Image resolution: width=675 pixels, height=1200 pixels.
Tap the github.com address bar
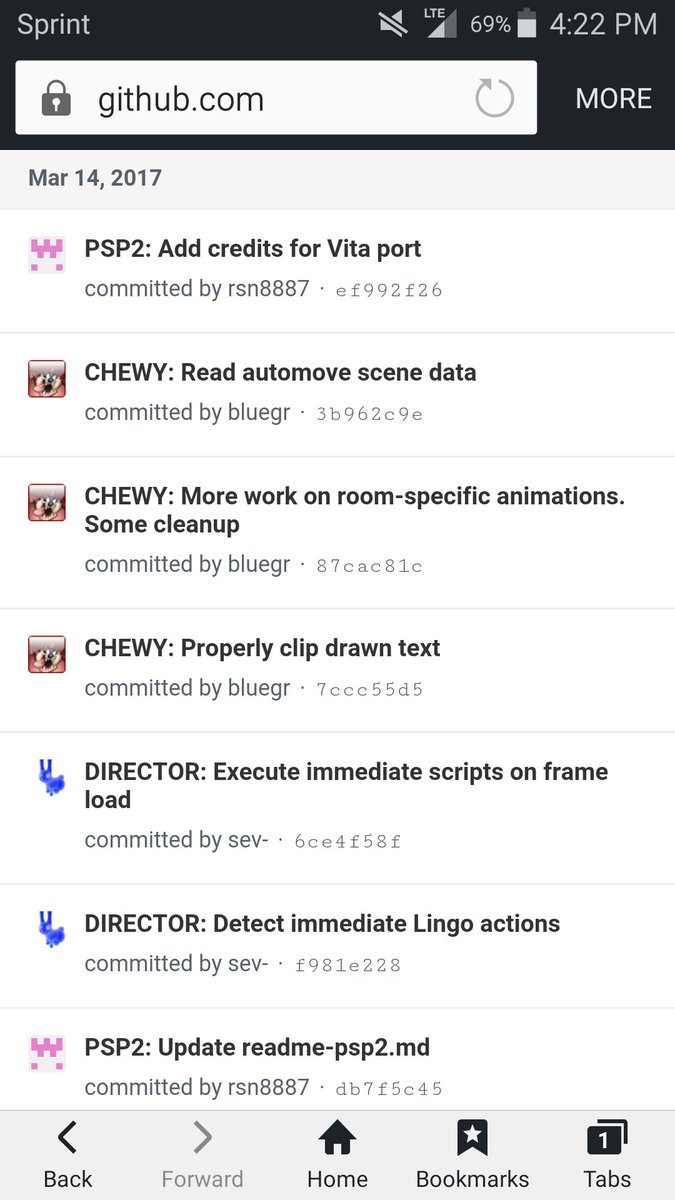pos(276,98)
